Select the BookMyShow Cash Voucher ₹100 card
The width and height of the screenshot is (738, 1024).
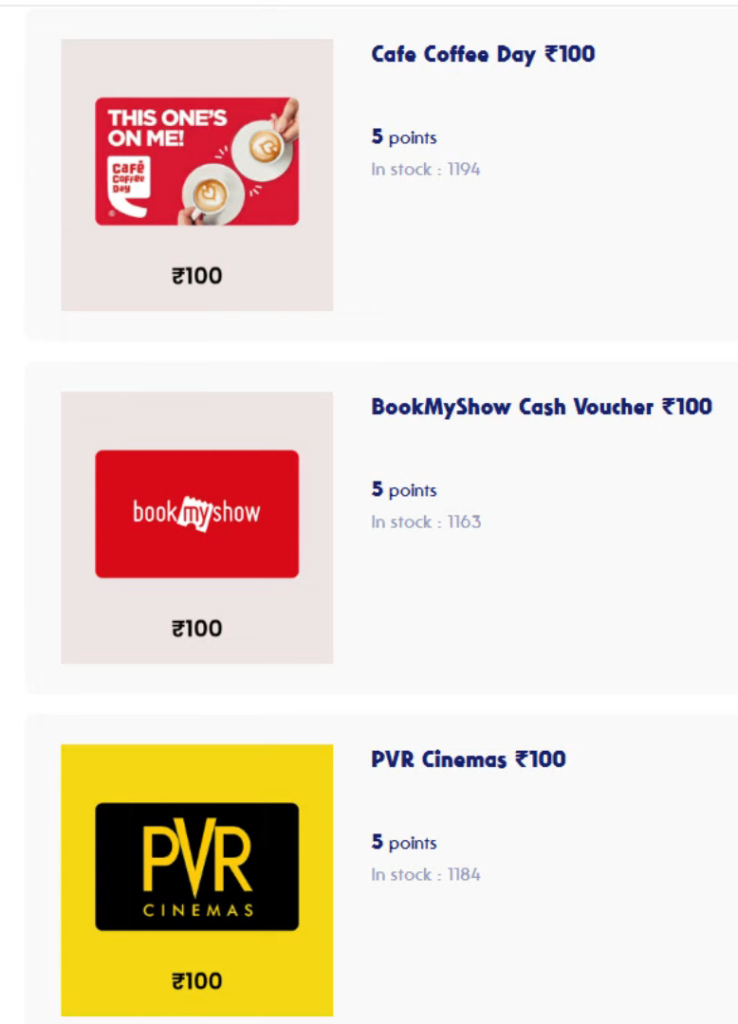click(541, 407)
